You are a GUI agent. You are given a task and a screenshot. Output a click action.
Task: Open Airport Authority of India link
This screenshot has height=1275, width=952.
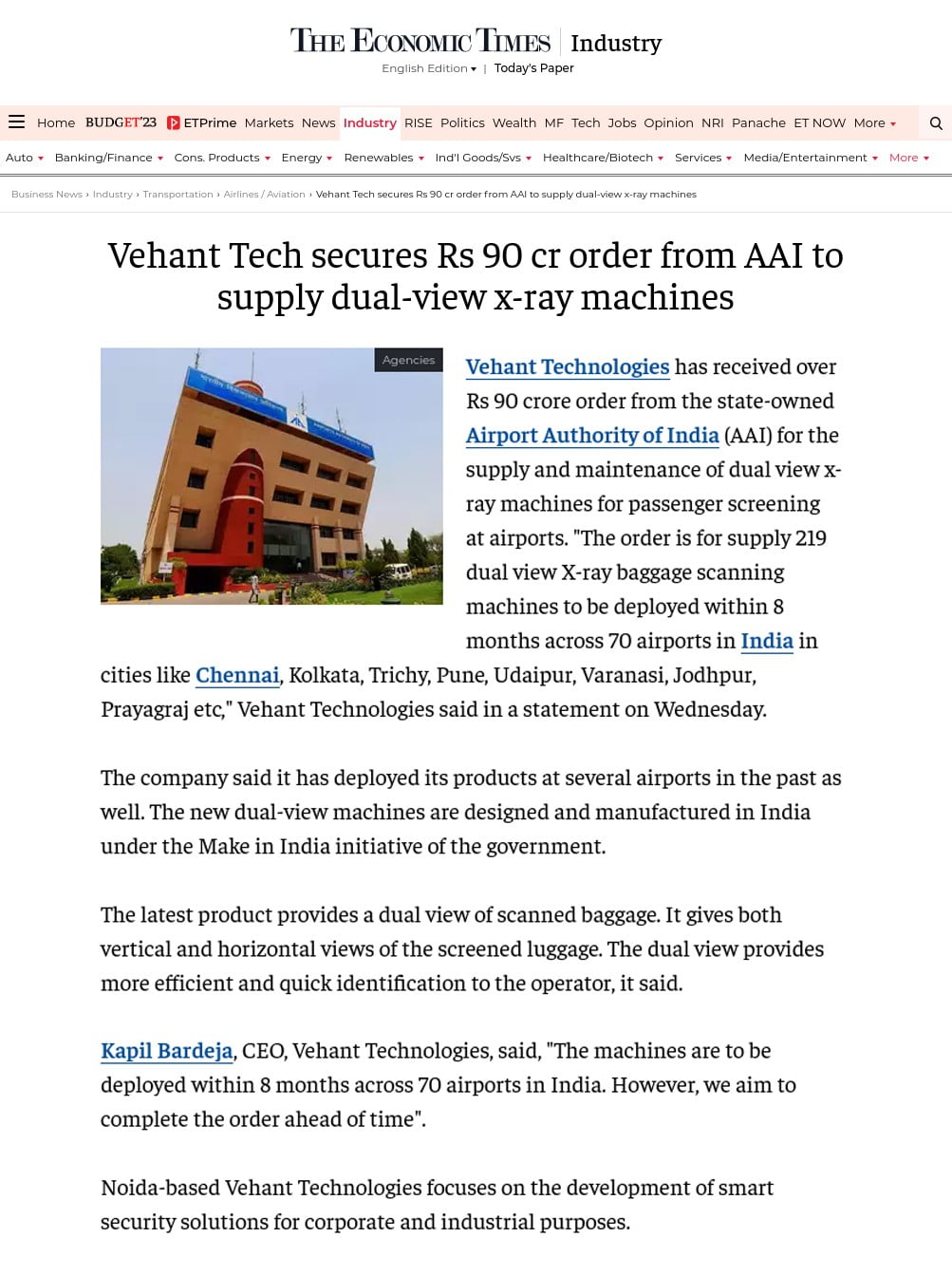point(591,436)
